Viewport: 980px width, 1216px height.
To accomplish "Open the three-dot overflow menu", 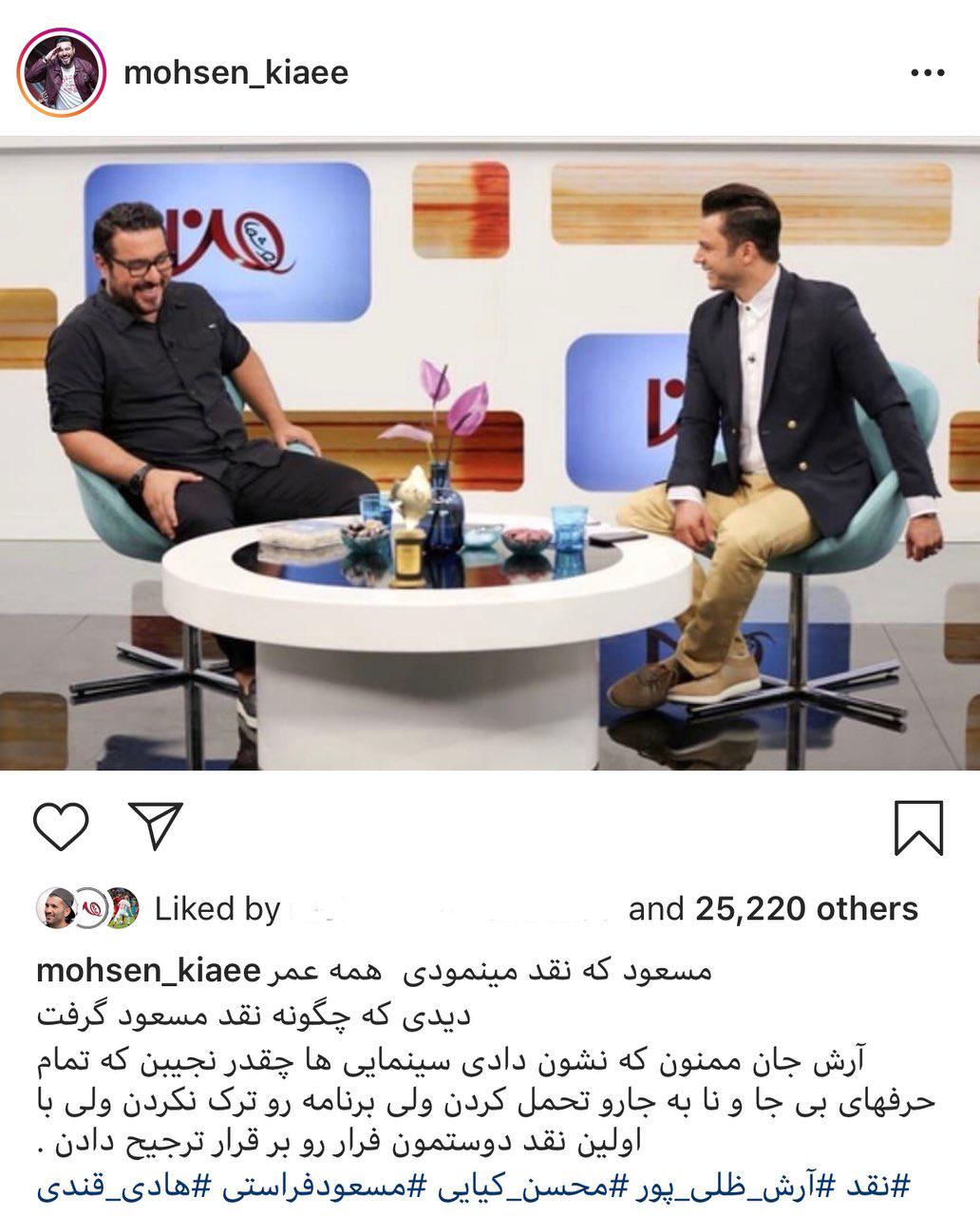I will coord(927,73).
